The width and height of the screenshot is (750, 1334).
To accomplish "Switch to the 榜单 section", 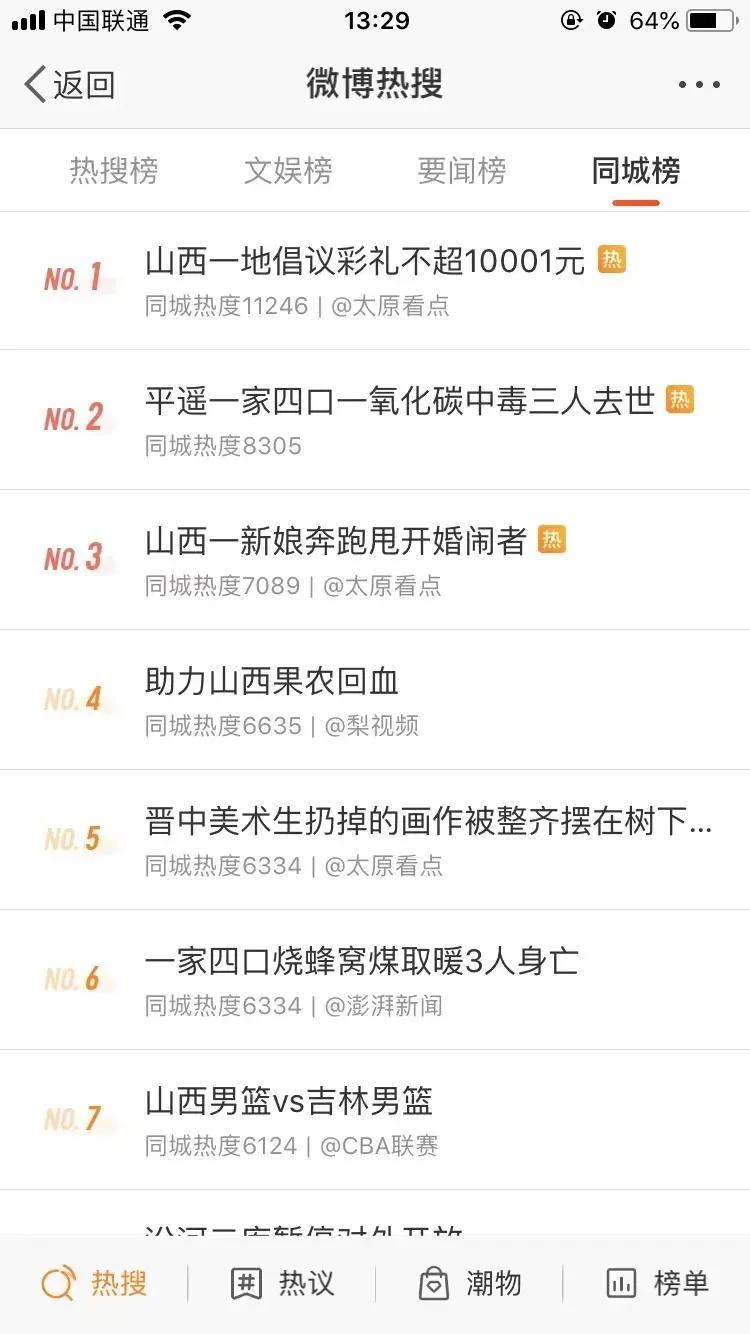I will pyautogui.click(x=657, y=1283).
